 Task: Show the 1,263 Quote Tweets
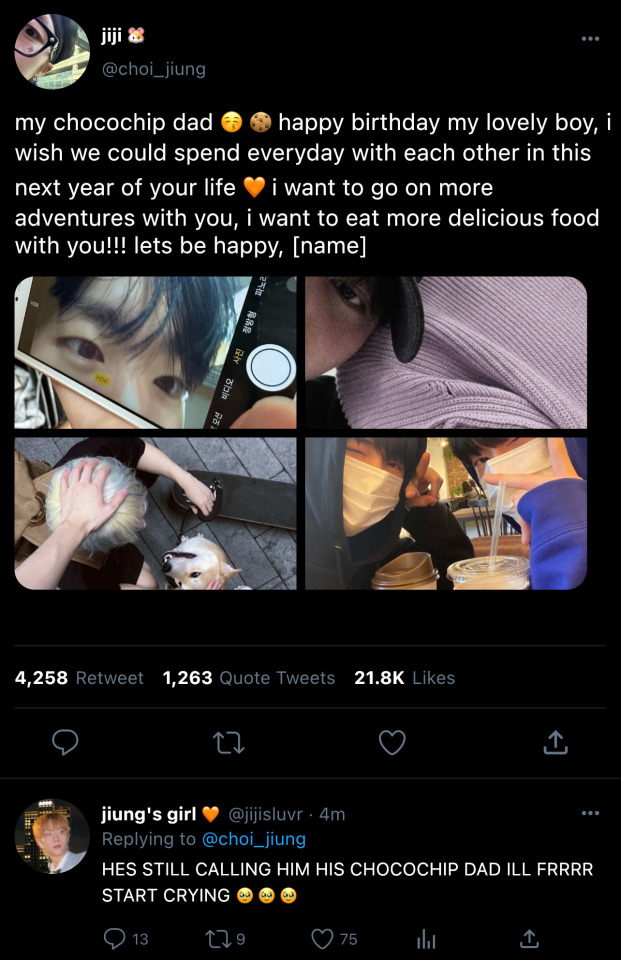(x=249, y=678)
